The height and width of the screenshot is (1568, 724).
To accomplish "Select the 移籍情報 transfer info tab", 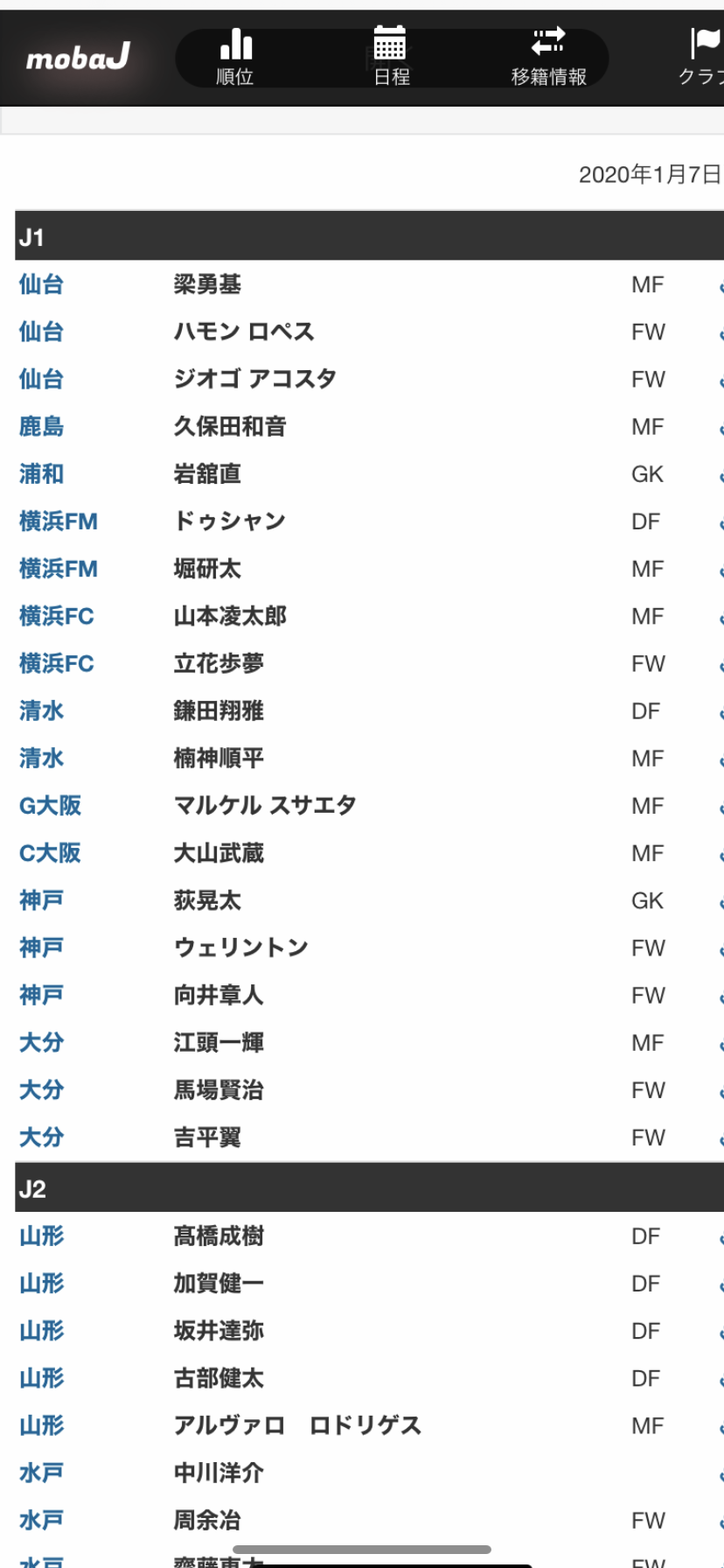I will pyautogui.click(x=548, y=57).
